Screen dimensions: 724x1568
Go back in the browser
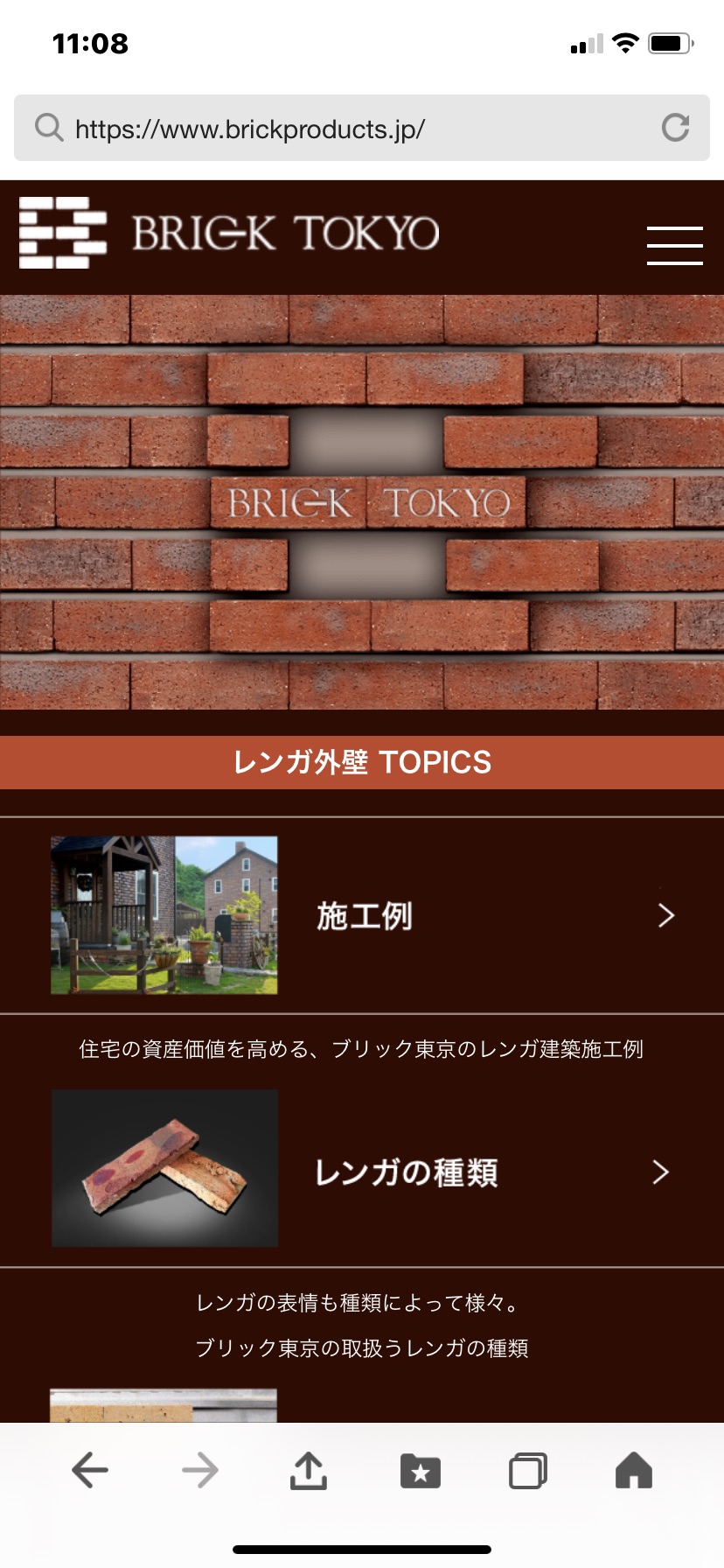point(90,1470)
